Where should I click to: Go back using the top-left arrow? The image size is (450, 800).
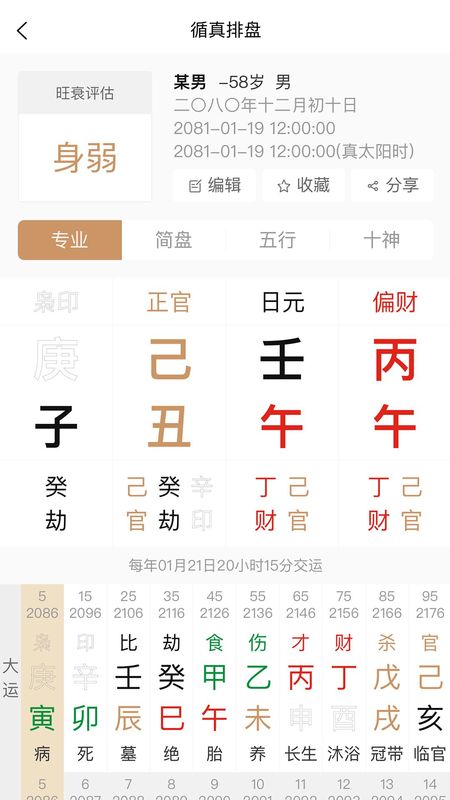pyautogui.click(x=22, y=31)
